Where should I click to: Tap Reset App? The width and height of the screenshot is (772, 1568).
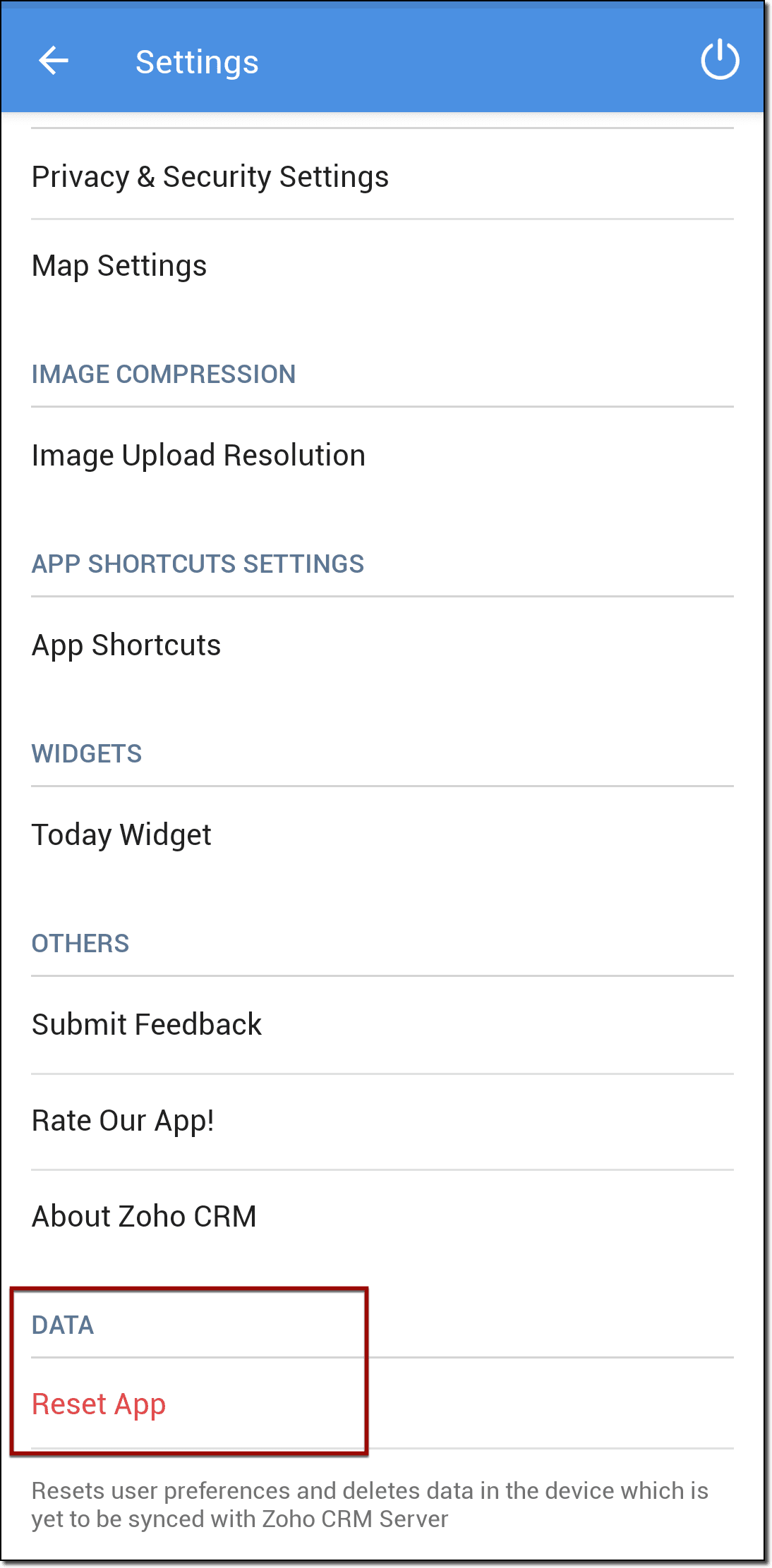click(x=99, y=1404)
